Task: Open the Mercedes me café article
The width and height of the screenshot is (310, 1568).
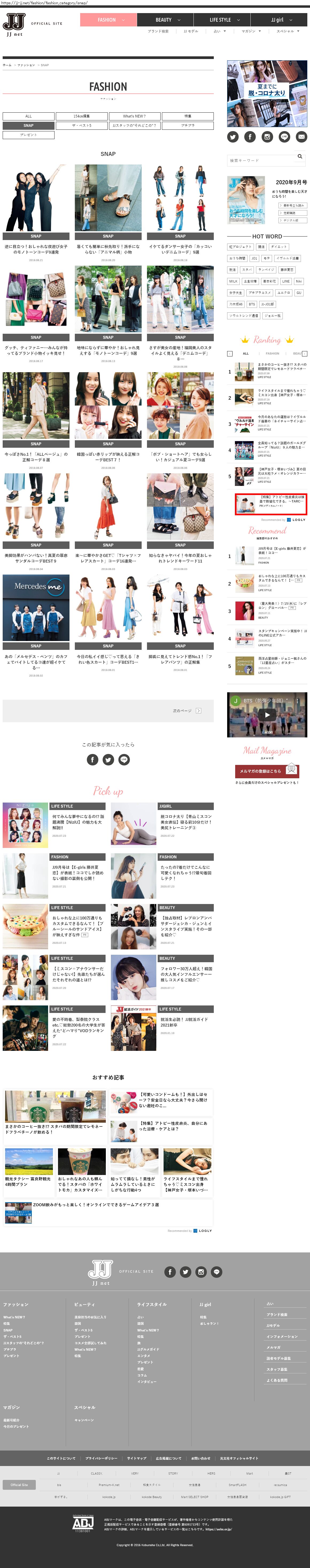Action: (x=36, y=607)
